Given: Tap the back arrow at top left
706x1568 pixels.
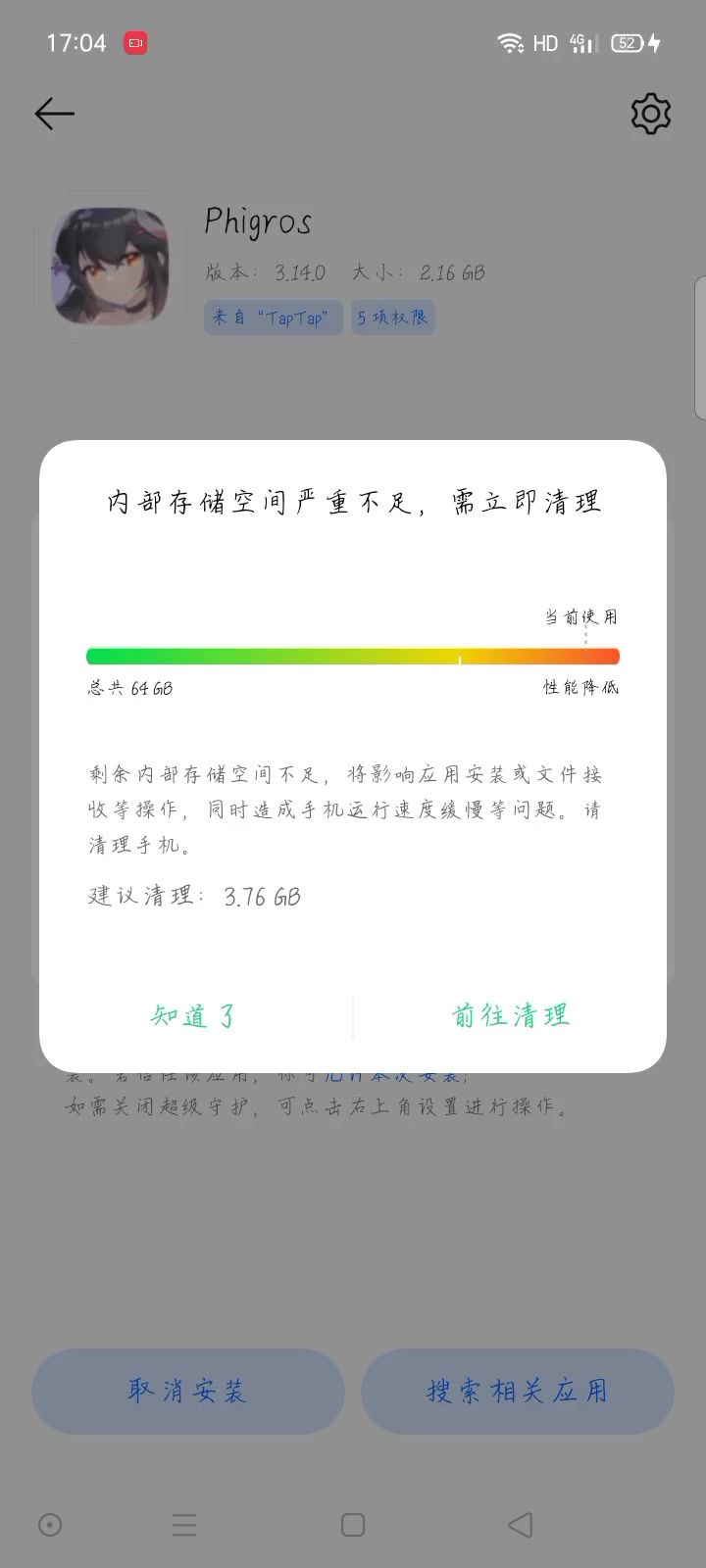Looking at the screenshot, I should click(55, 114).
